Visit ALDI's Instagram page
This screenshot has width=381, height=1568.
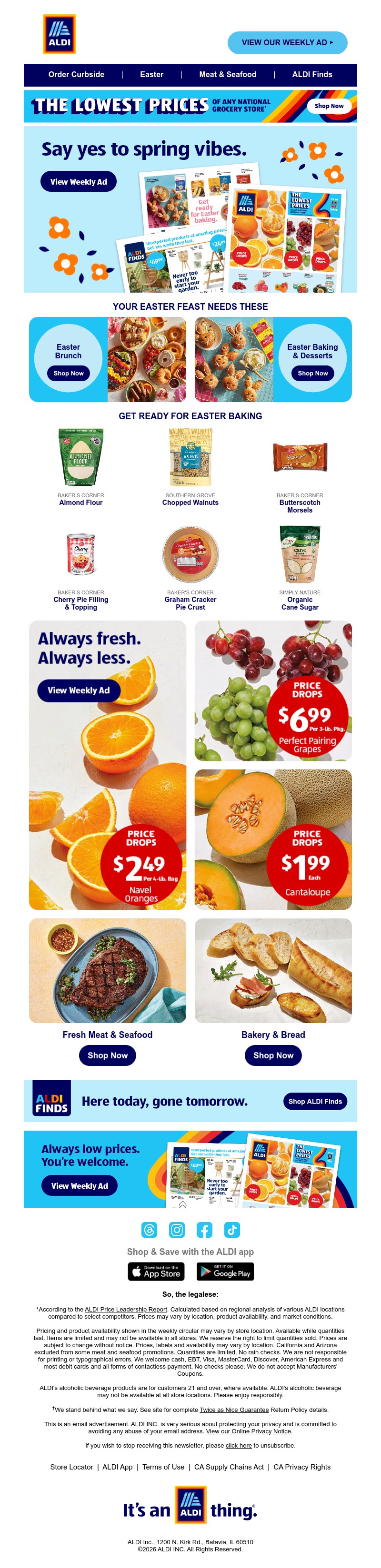177,1230
